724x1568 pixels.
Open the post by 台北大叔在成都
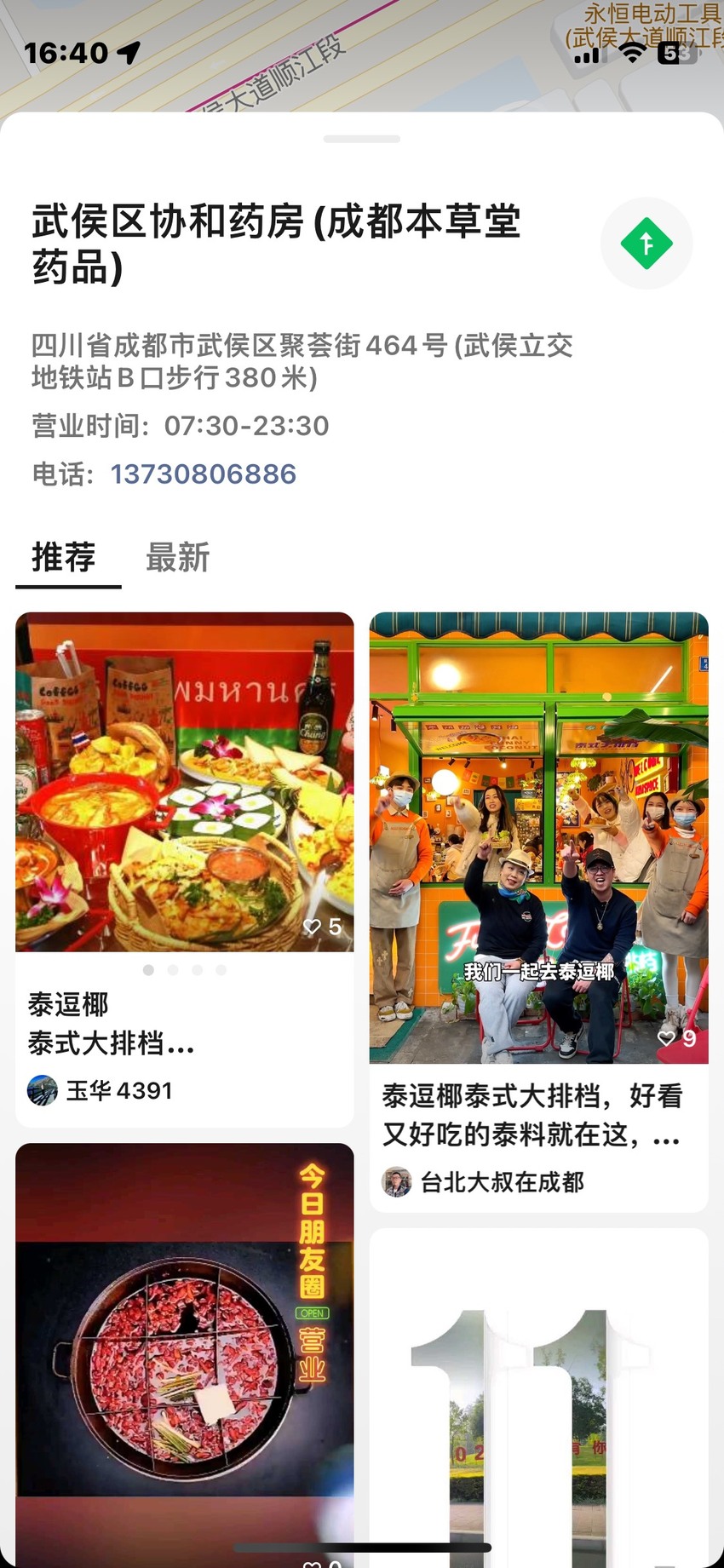click(x=538, y=912)
